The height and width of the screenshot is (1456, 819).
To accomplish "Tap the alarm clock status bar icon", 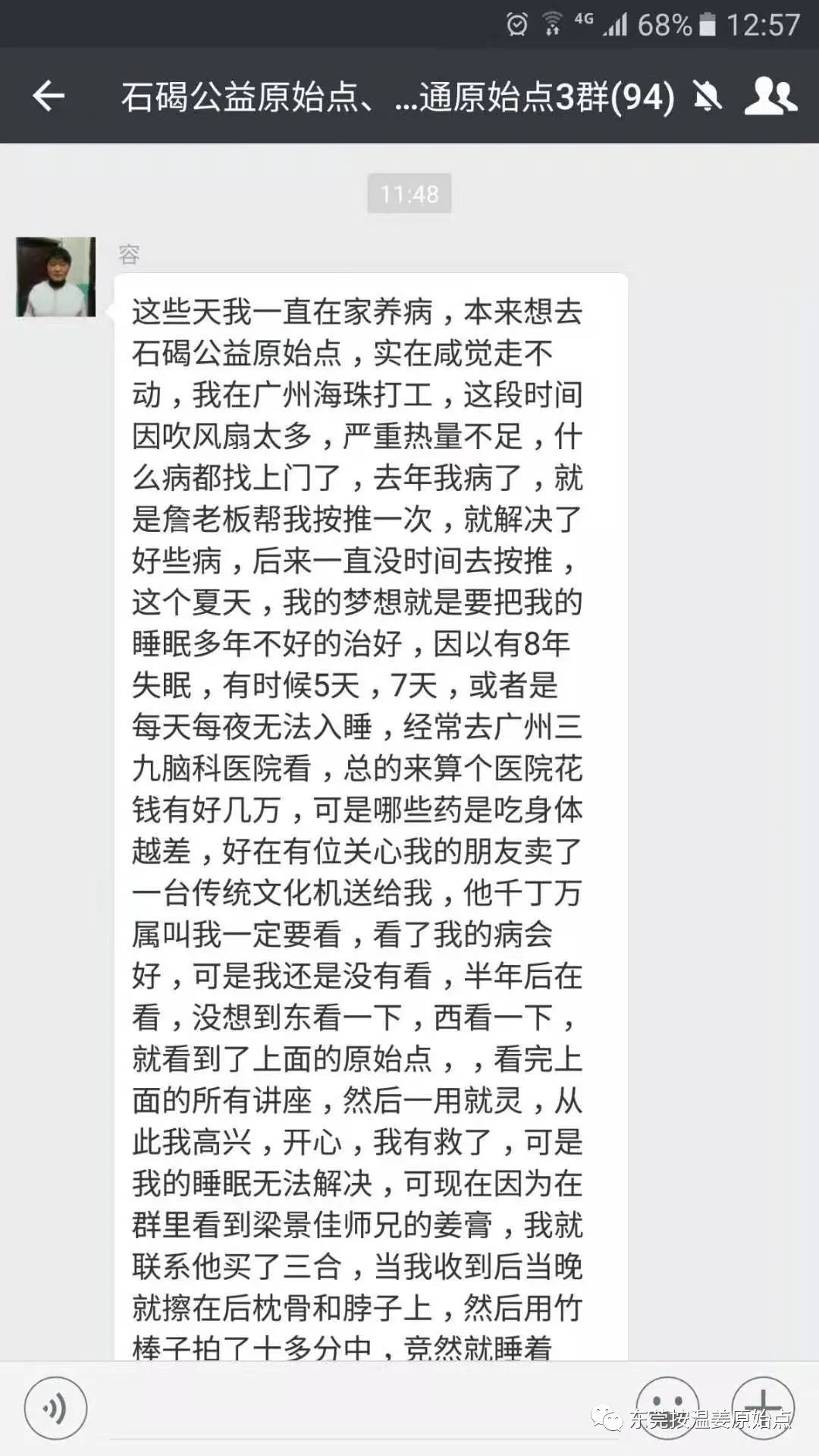I will point(518,22).
